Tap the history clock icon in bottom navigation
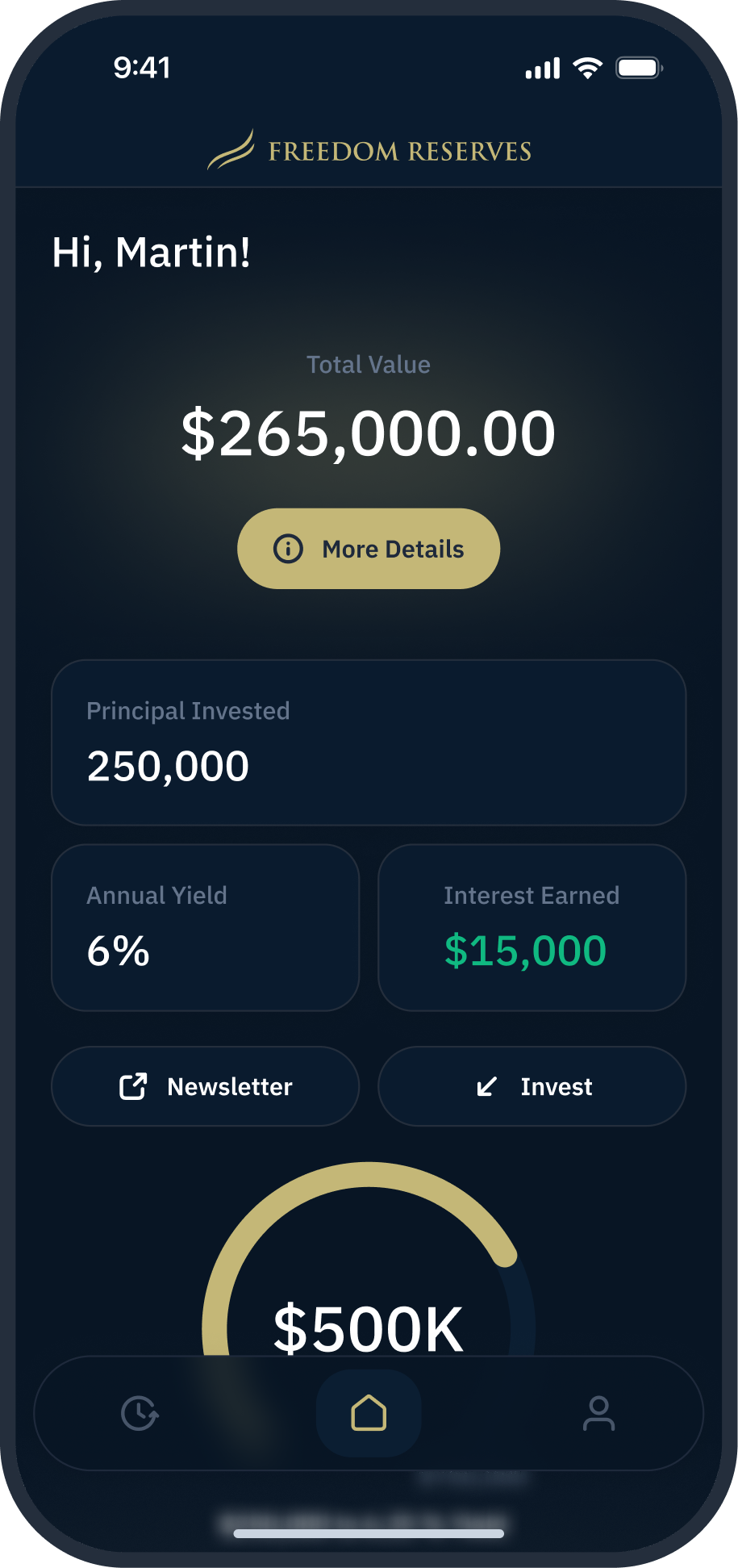The width and height of the screenshot is (738, 1568). (x=138, y=1413)
